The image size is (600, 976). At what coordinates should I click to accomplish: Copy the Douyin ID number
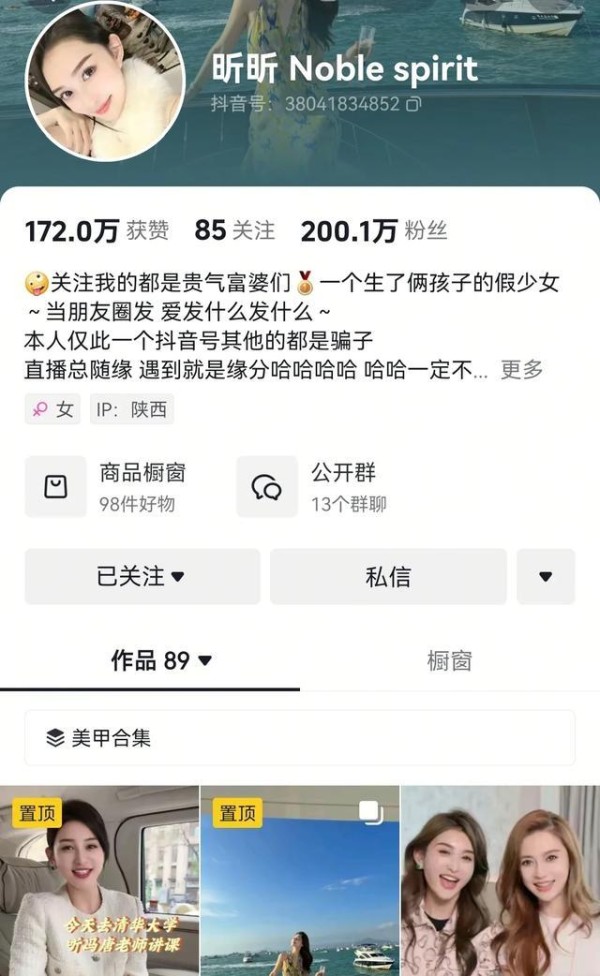[x=414, y=104]
